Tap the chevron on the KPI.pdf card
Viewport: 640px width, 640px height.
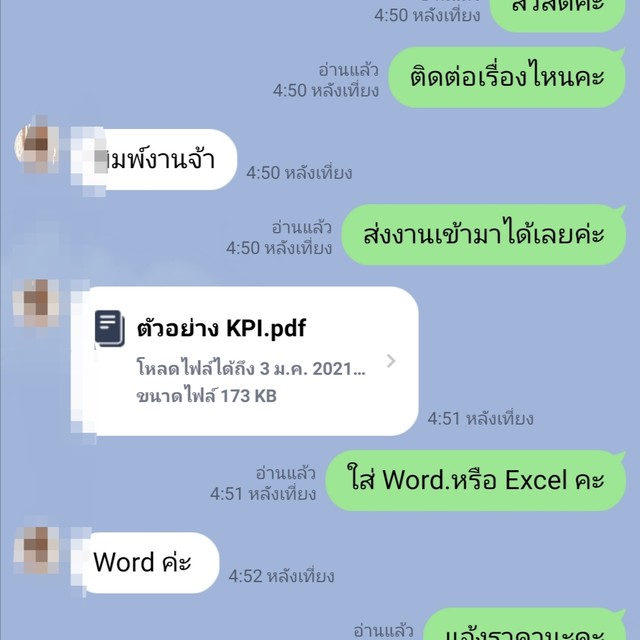(391, 361)
